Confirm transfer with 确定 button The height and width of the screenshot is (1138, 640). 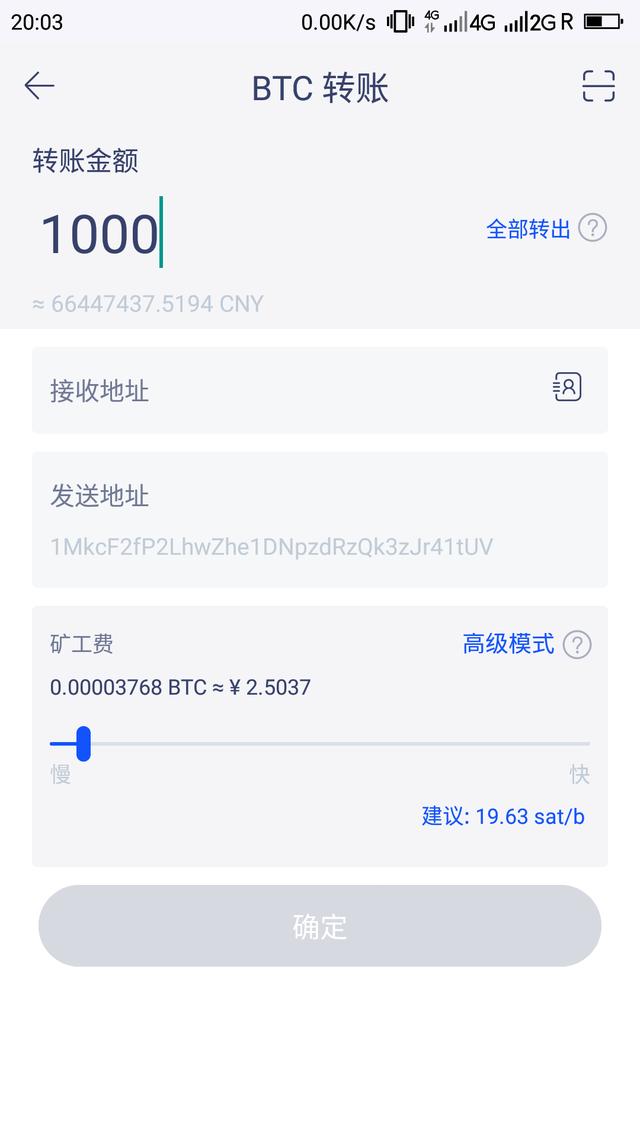coord(320,926)
